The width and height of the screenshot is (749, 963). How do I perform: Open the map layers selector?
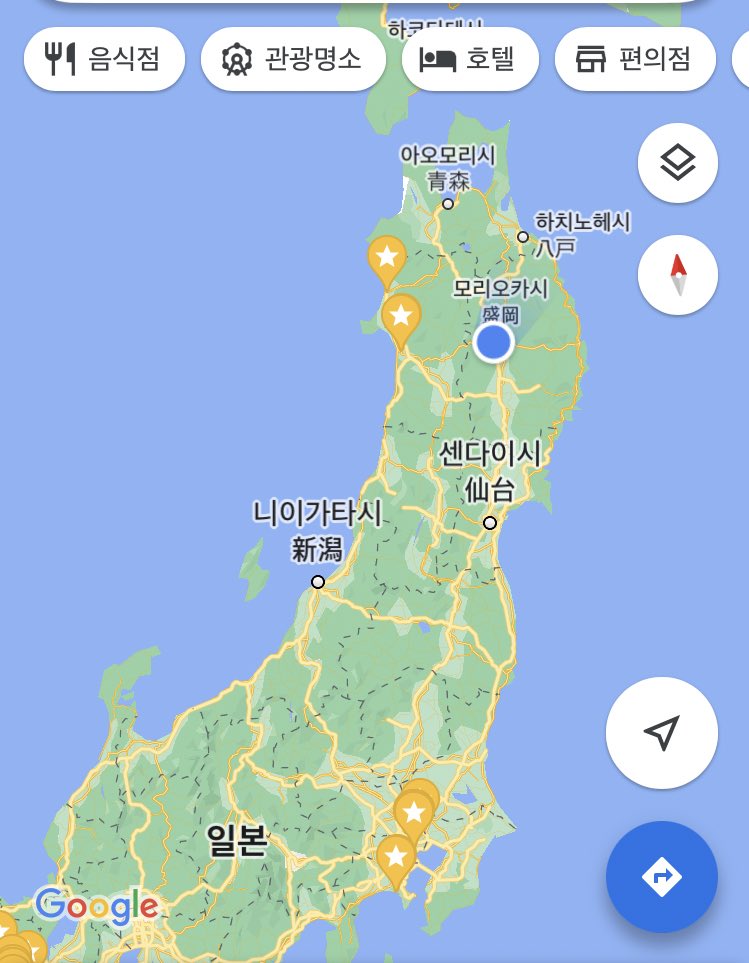click(677, 163)
